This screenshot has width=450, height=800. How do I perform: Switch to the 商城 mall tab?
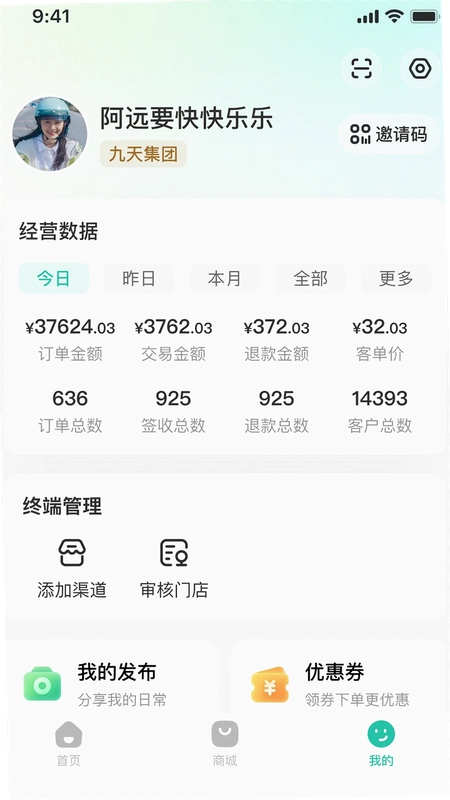coord(225,744)
